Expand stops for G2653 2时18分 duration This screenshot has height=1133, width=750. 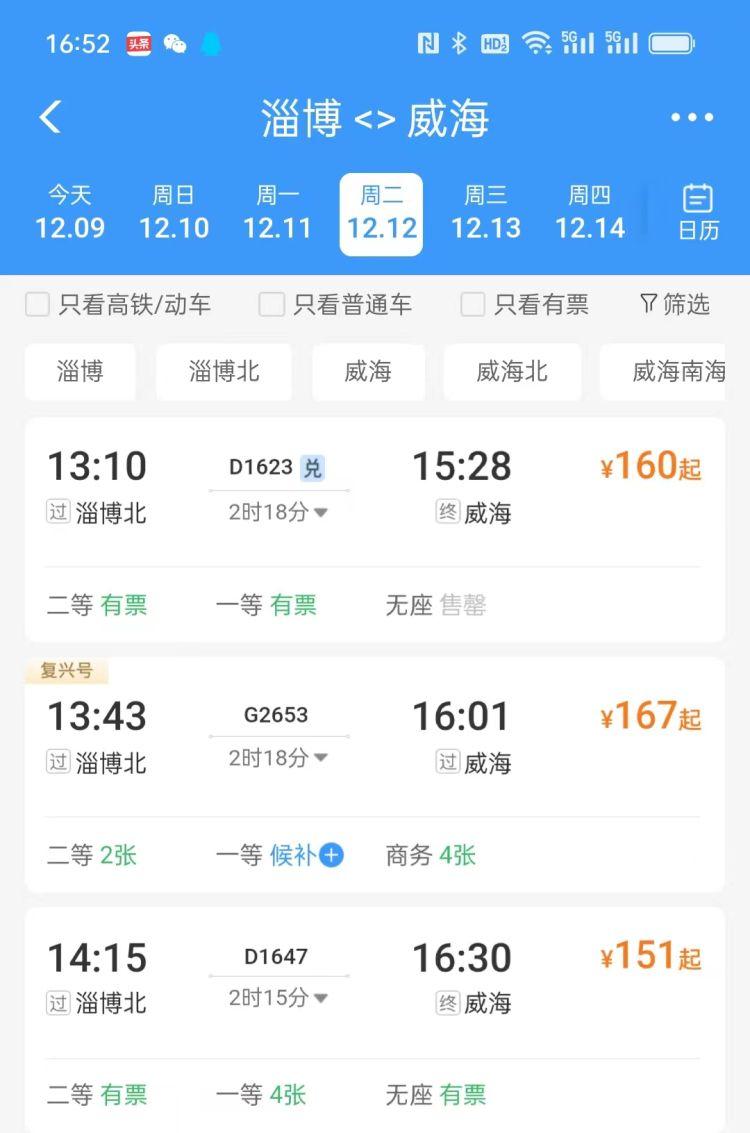pos(279,758)
